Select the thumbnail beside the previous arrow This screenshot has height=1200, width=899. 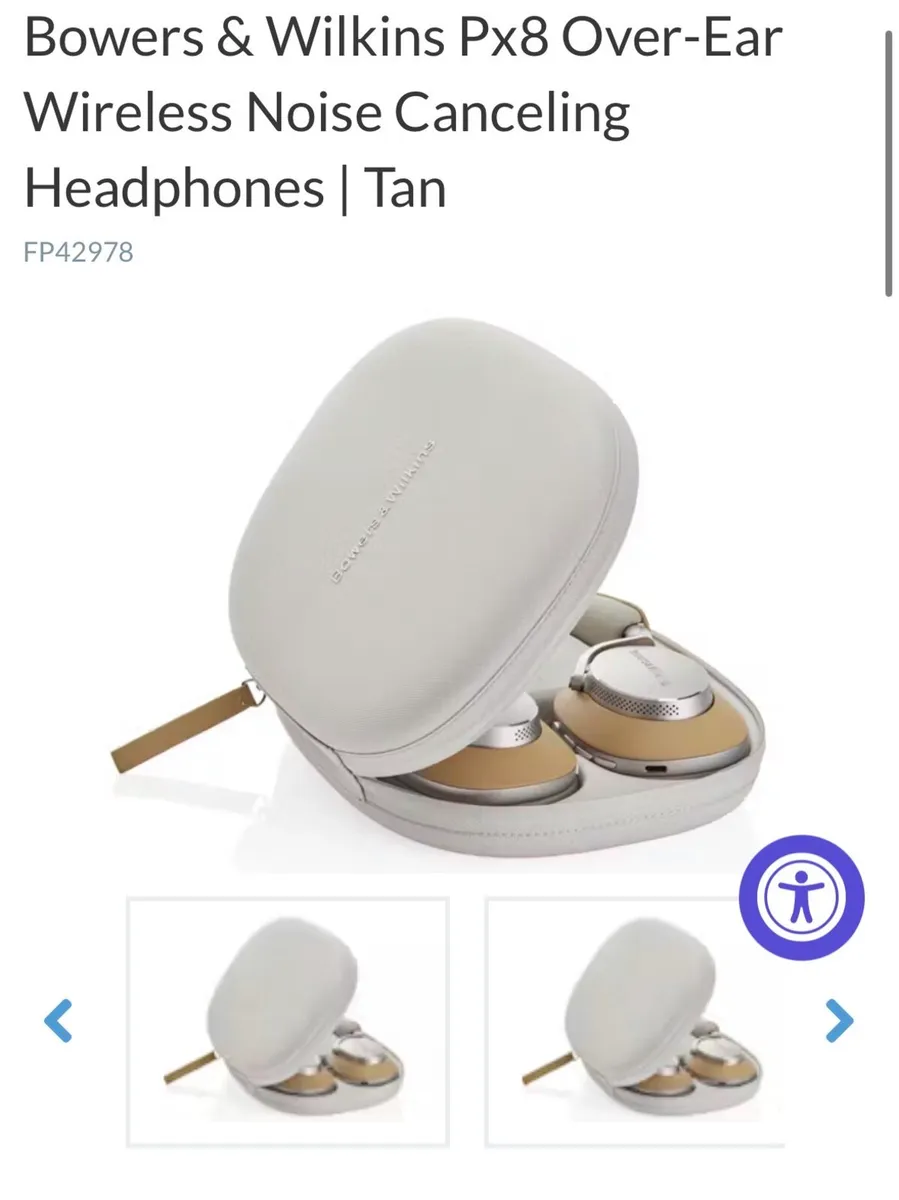point(288,1021)
